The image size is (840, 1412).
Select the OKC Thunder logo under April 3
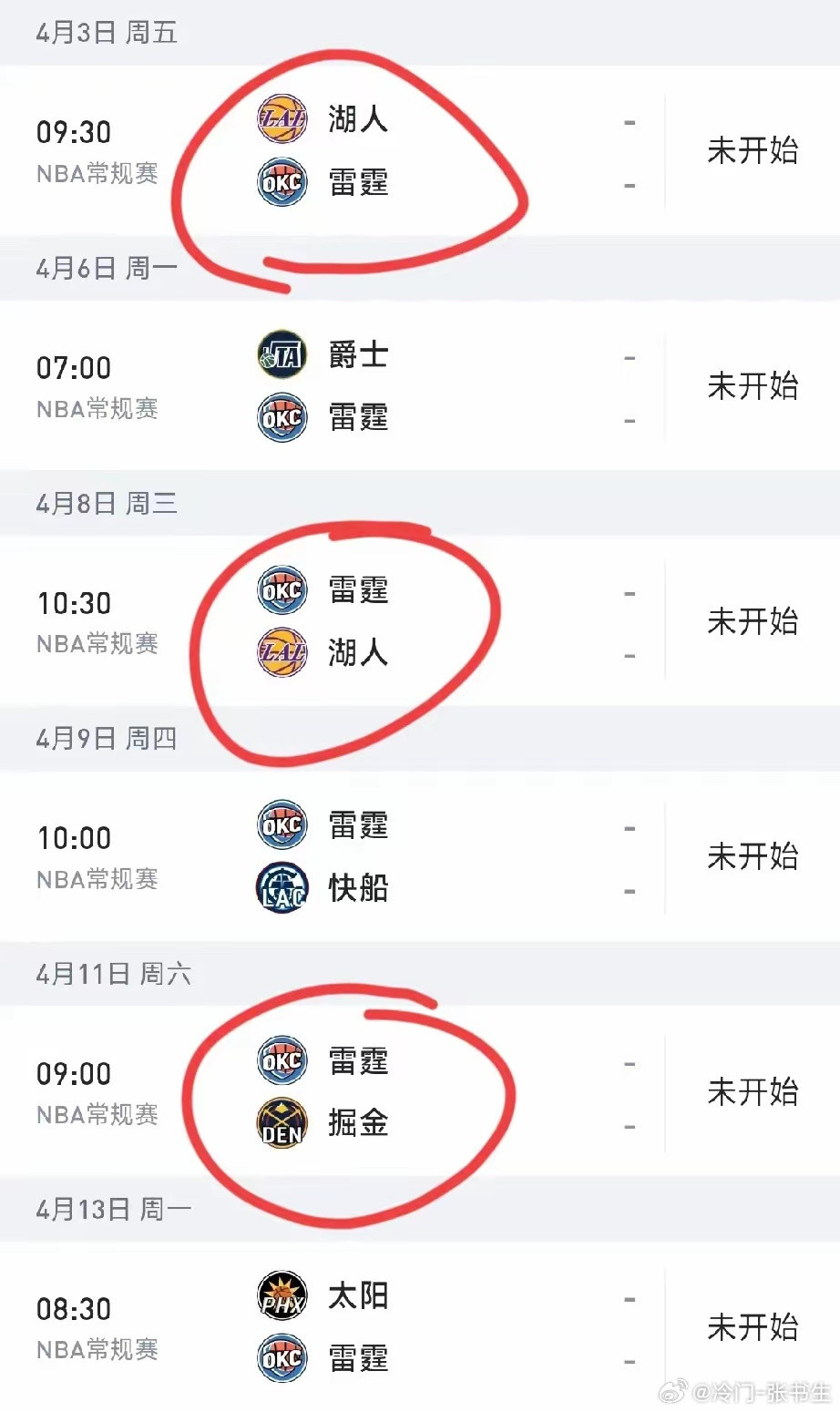click(281, 183)
